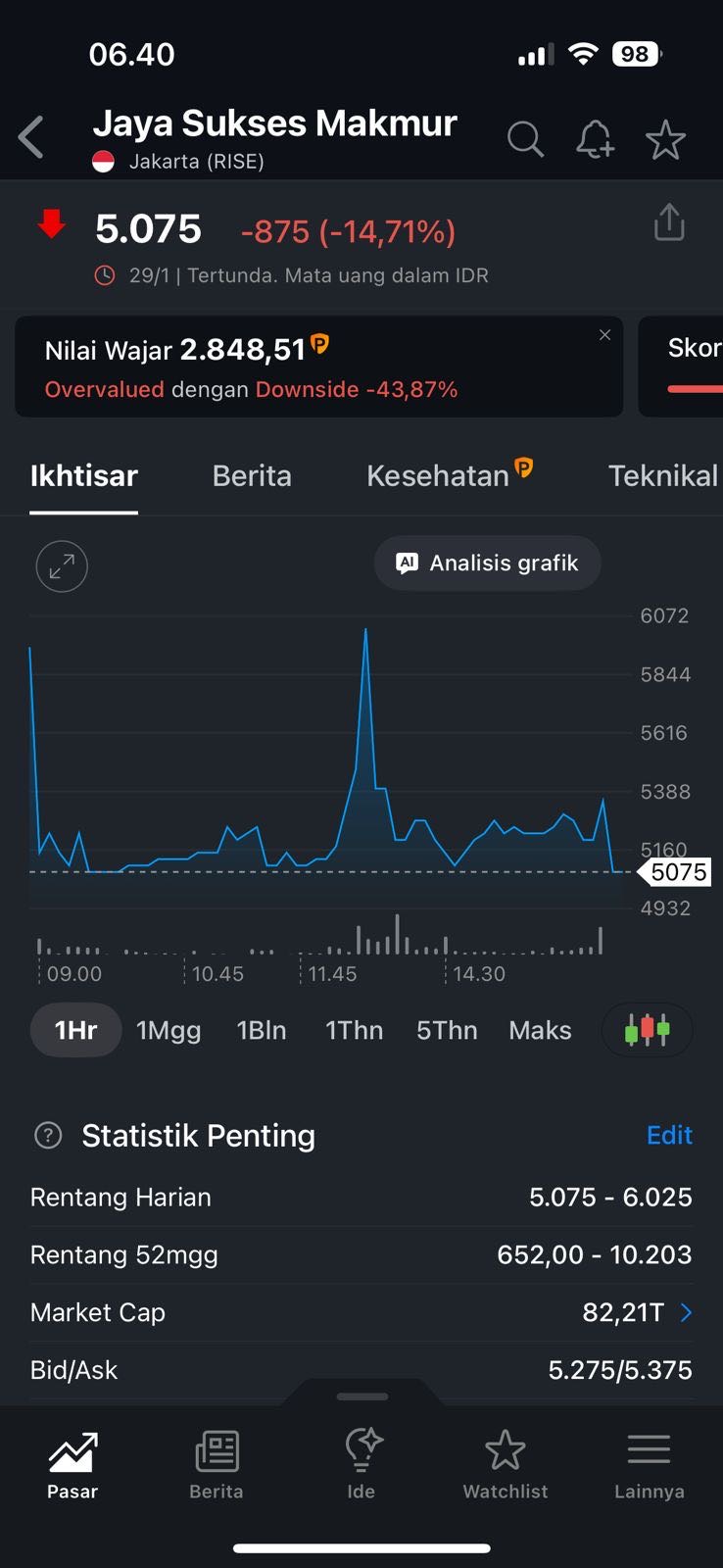Select the Maks chart range
This screenshot has height=1568, width=723.
coord(540,1030)
